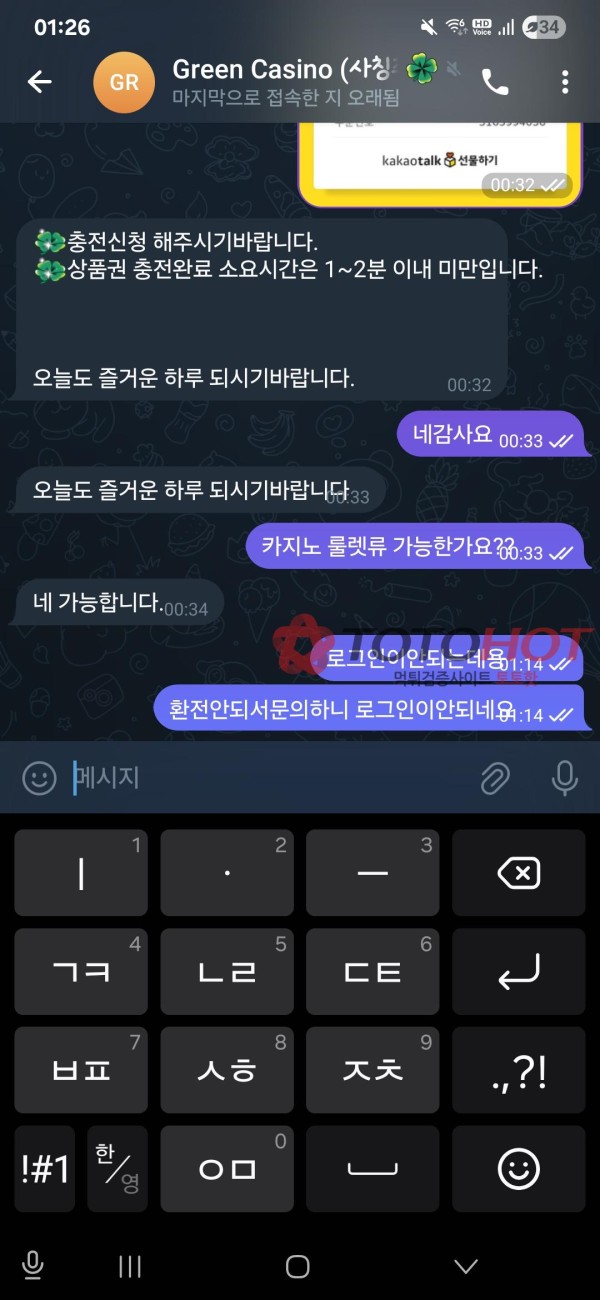The height and width of the screenshot is (1300, 600).
Task: Go back to the chat list
Action: click(39, 82)
